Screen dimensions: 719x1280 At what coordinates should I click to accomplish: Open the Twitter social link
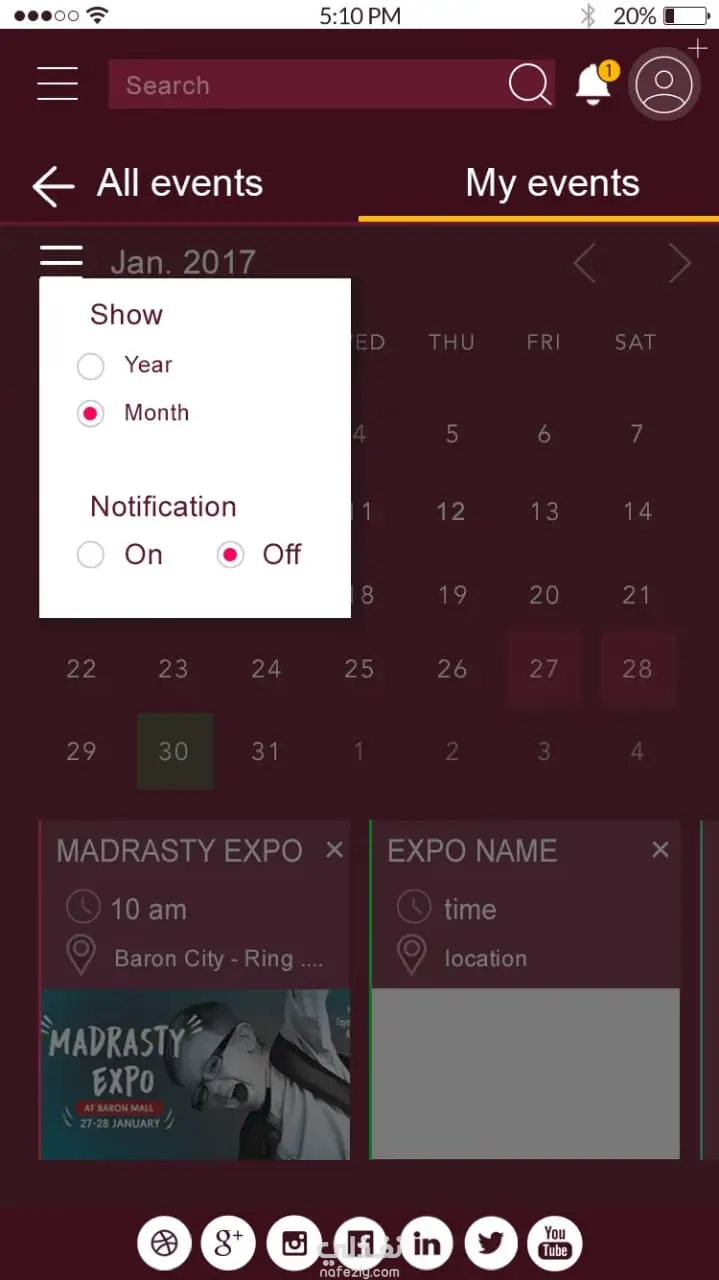(490, 1243)
